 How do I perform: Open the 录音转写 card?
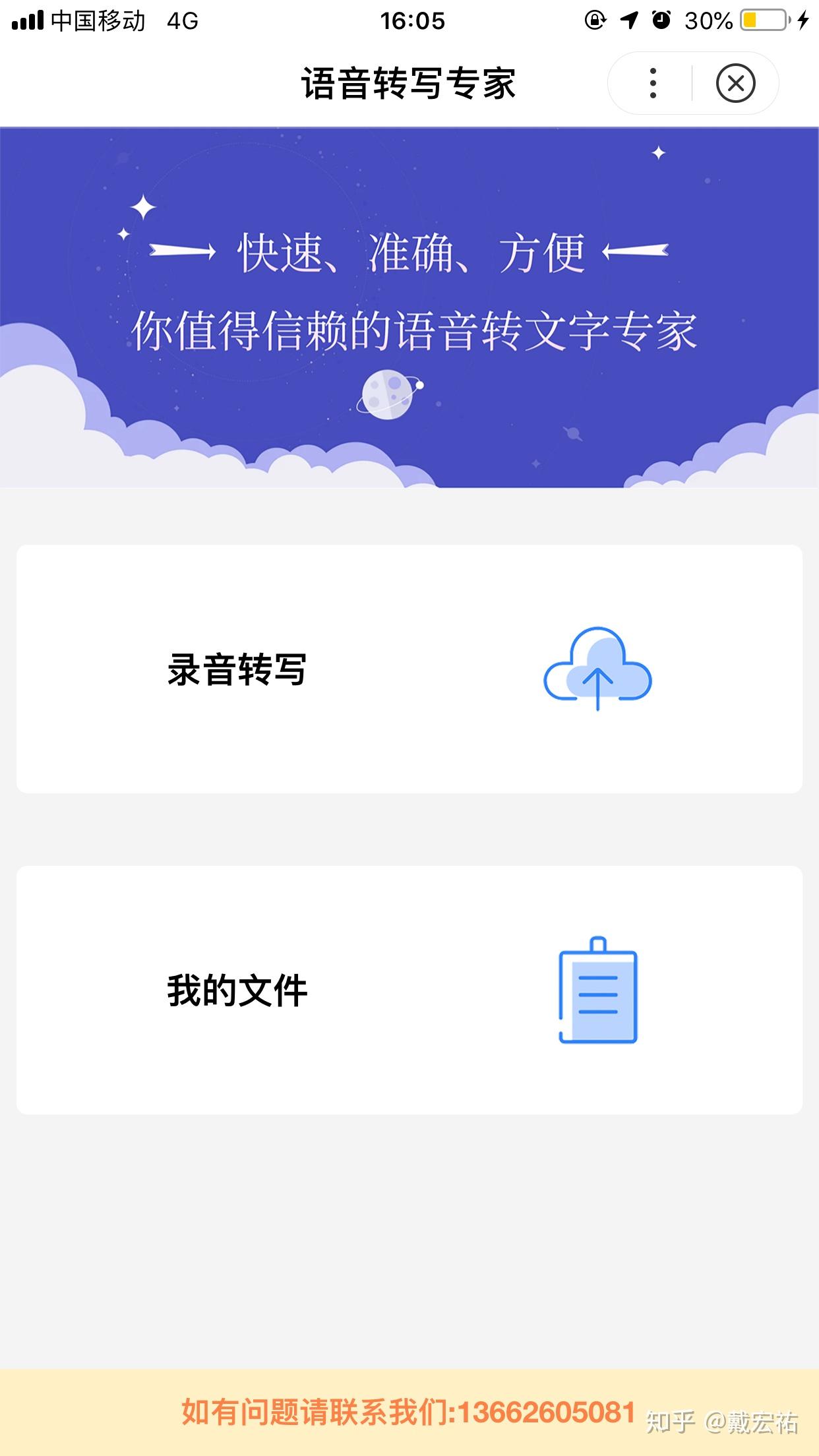click(409, 669)
